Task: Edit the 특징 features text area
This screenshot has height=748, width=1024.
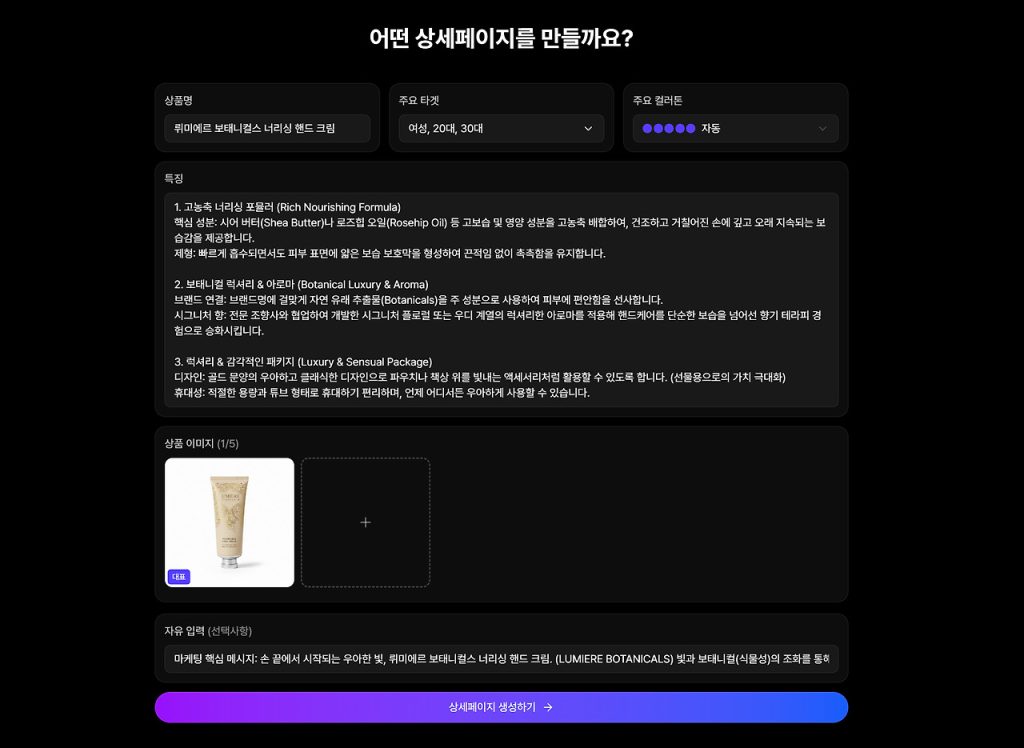Action: tap(501, 299)
